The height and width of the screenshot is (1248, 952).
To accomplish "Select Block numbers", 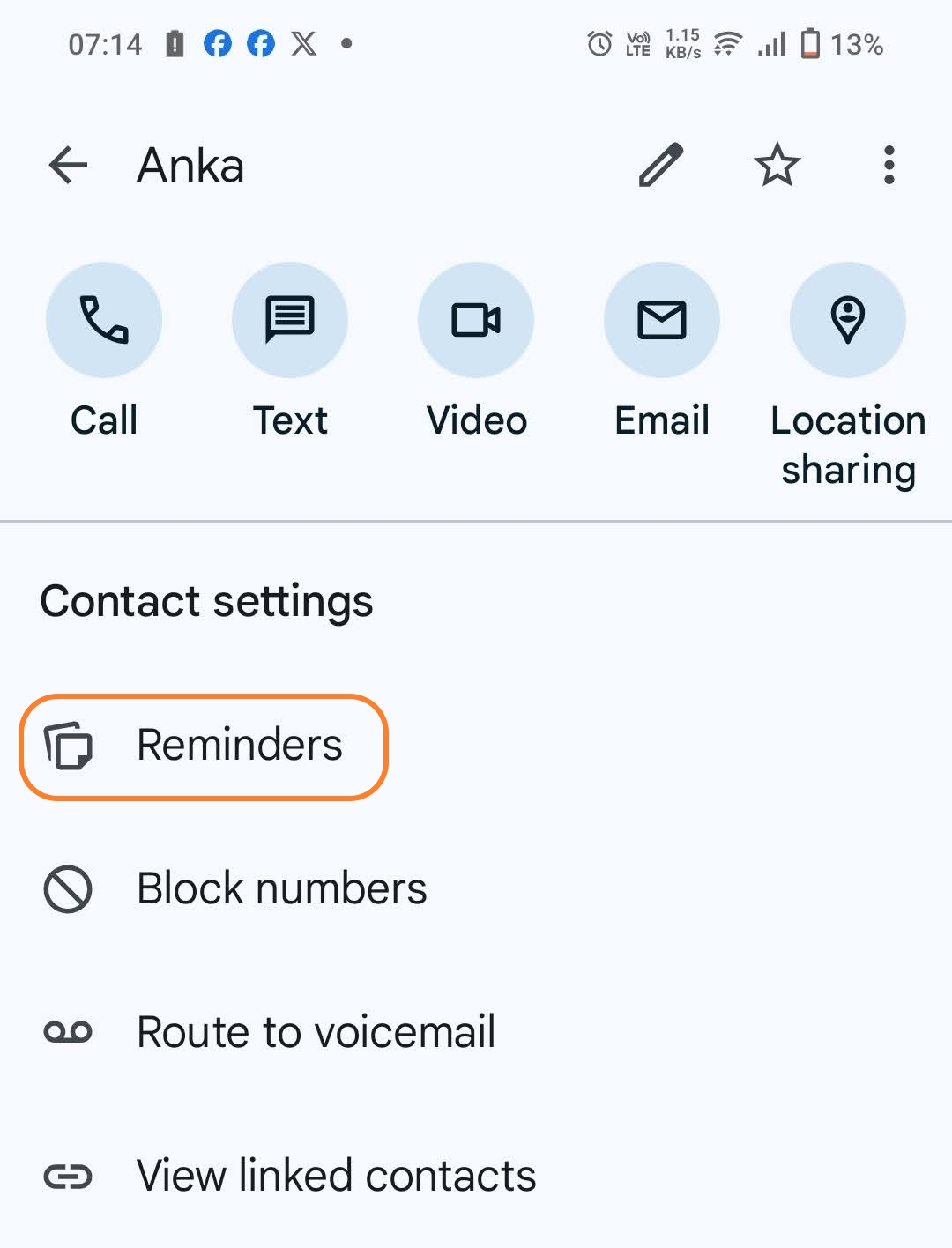I will pyautogui.click(x=280, y=889).
